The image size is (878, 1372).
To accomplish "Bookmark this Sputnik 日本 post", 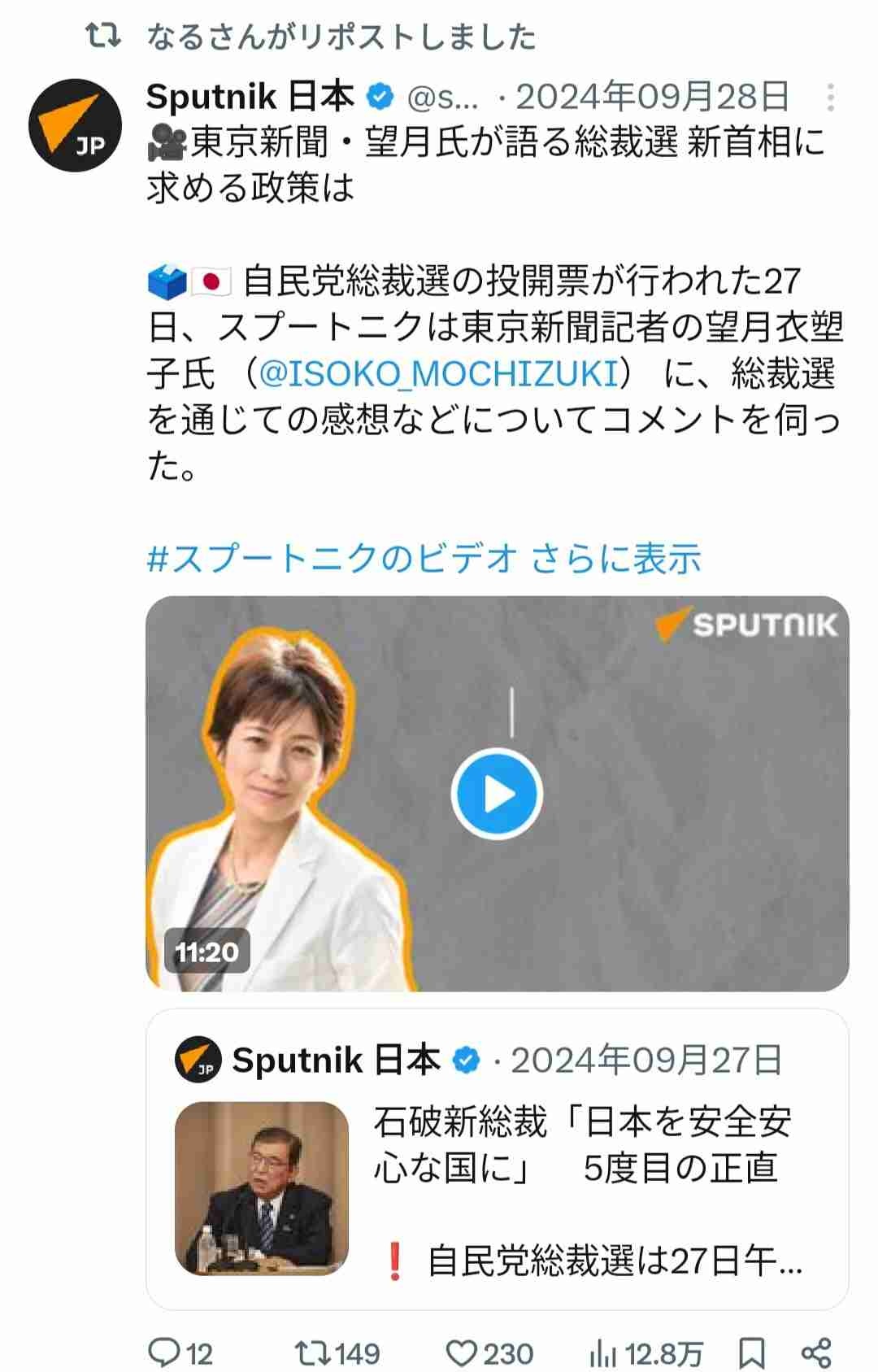I will tap(751, 1353).
